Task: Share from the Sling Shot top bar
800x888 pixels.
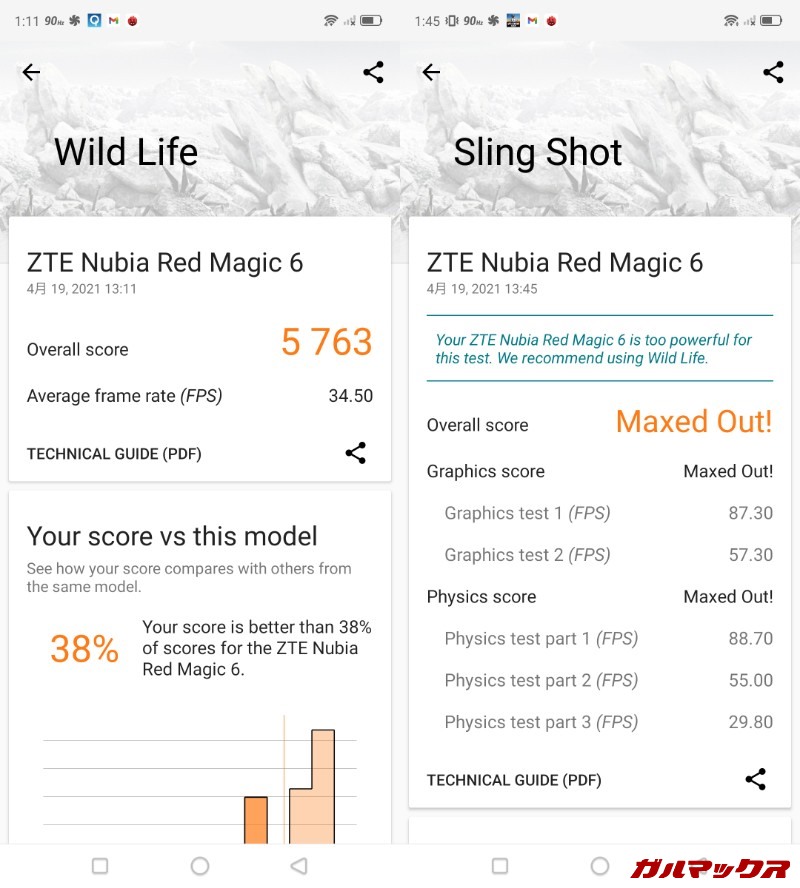Action: [773, 72]
